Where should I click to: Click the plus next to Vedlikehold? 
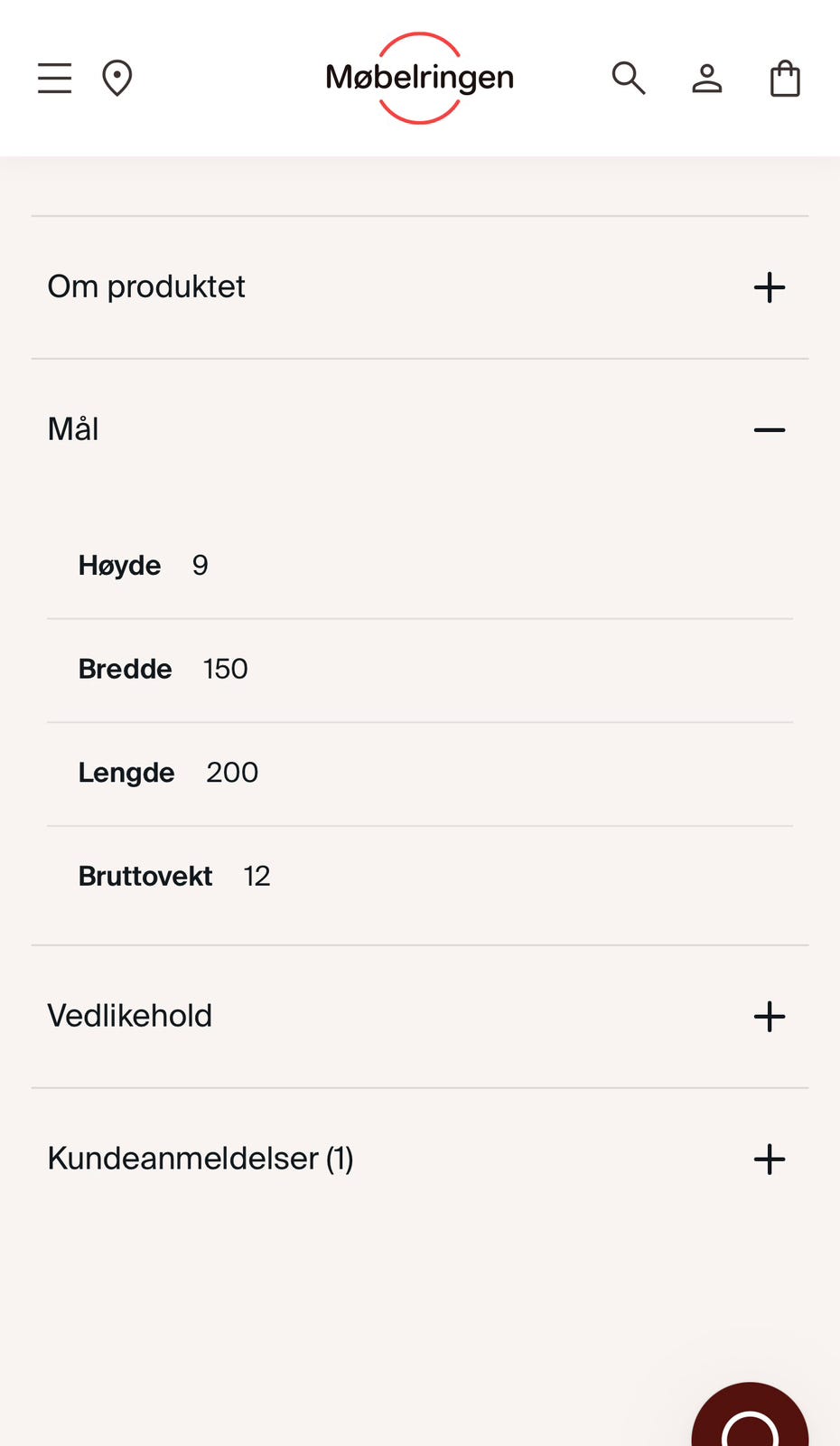pos(770,1016)
